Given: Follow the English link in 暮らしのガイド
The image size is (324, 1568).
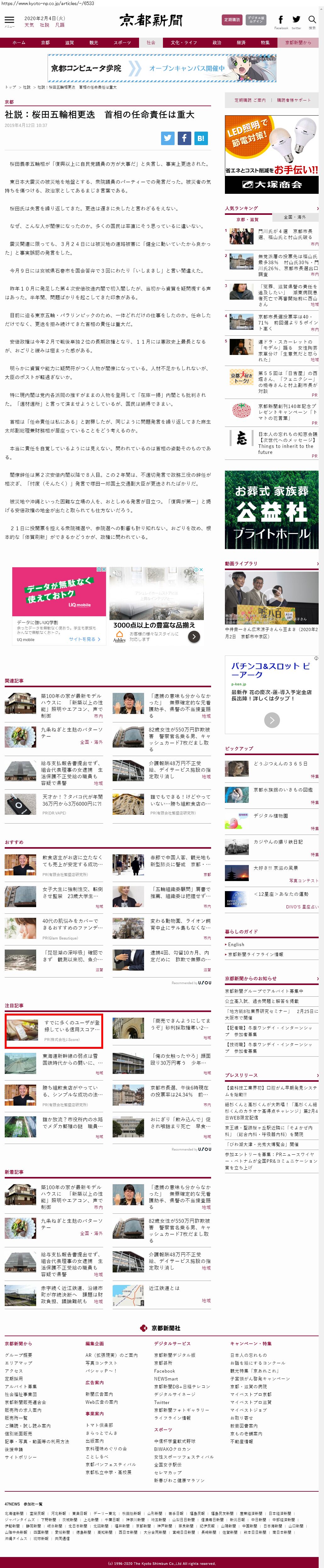Looking at the screenshot, I should tap(236, 944).
